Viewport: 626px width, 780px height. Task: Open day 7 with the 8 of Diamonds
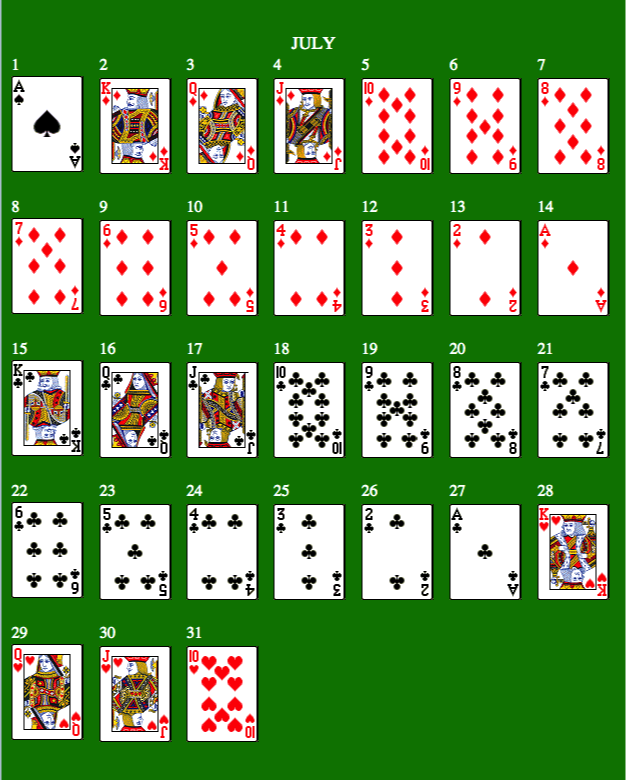[573, 125]
